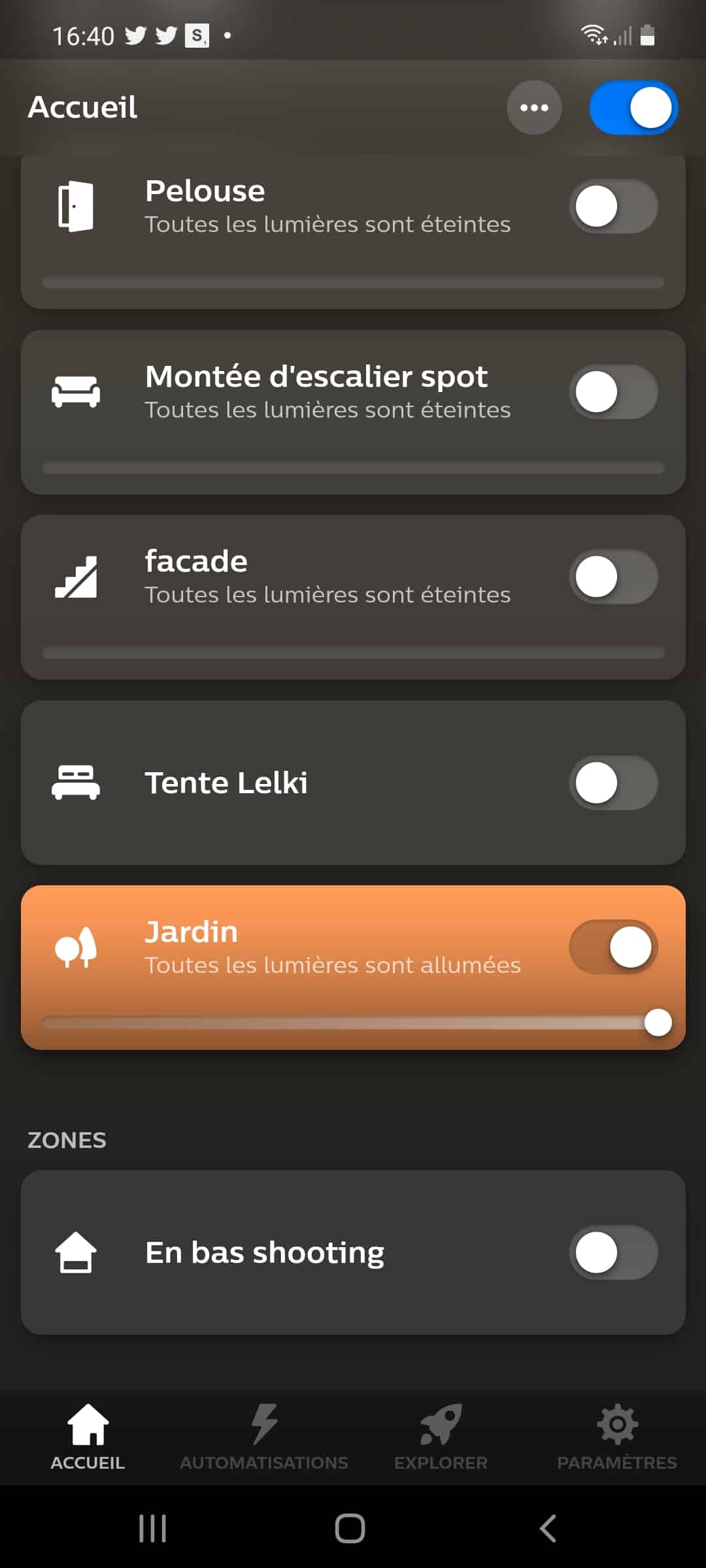Switch on Tente Lelki
706x1568 pixels.
[x=613, y=783]
